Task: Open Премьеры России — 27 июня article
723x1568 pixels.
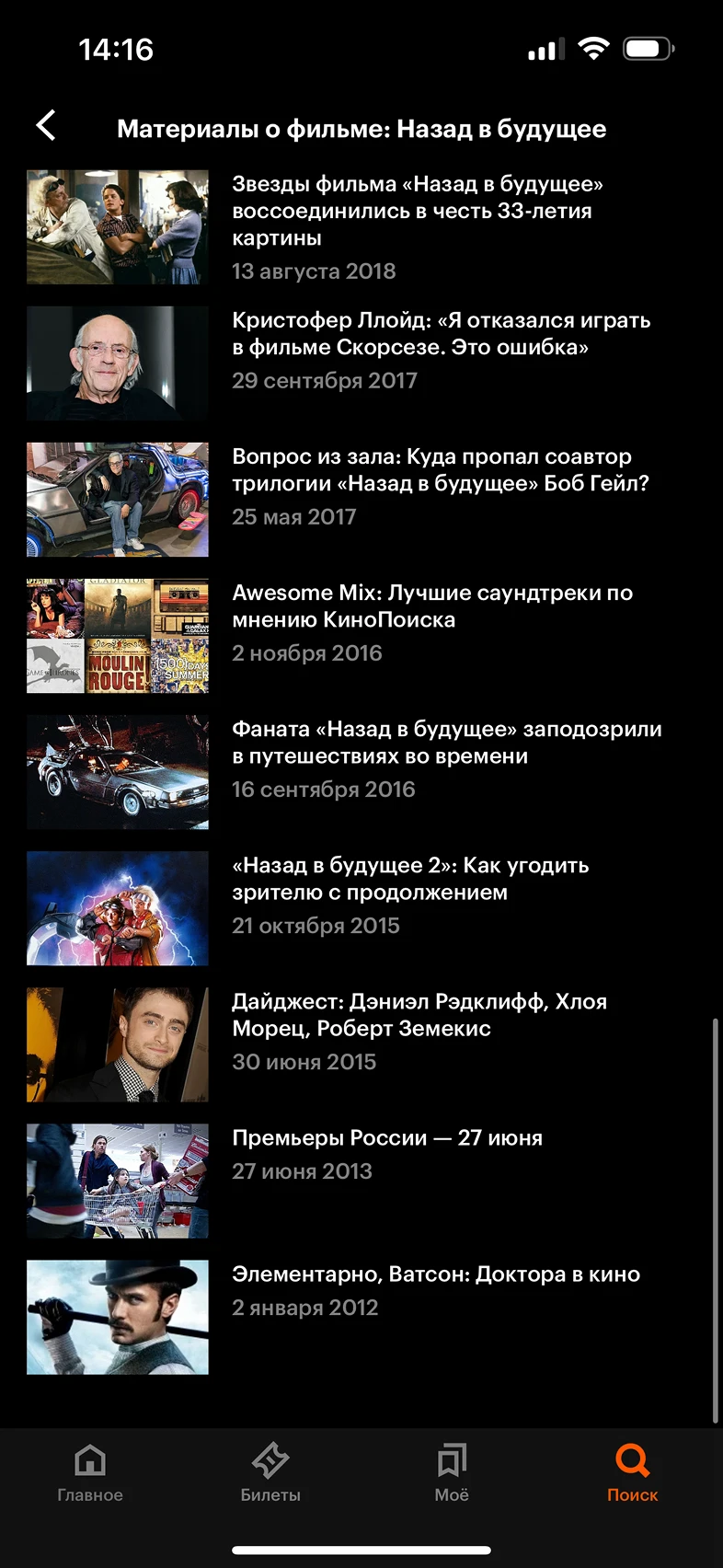Action: [387, 1138]
